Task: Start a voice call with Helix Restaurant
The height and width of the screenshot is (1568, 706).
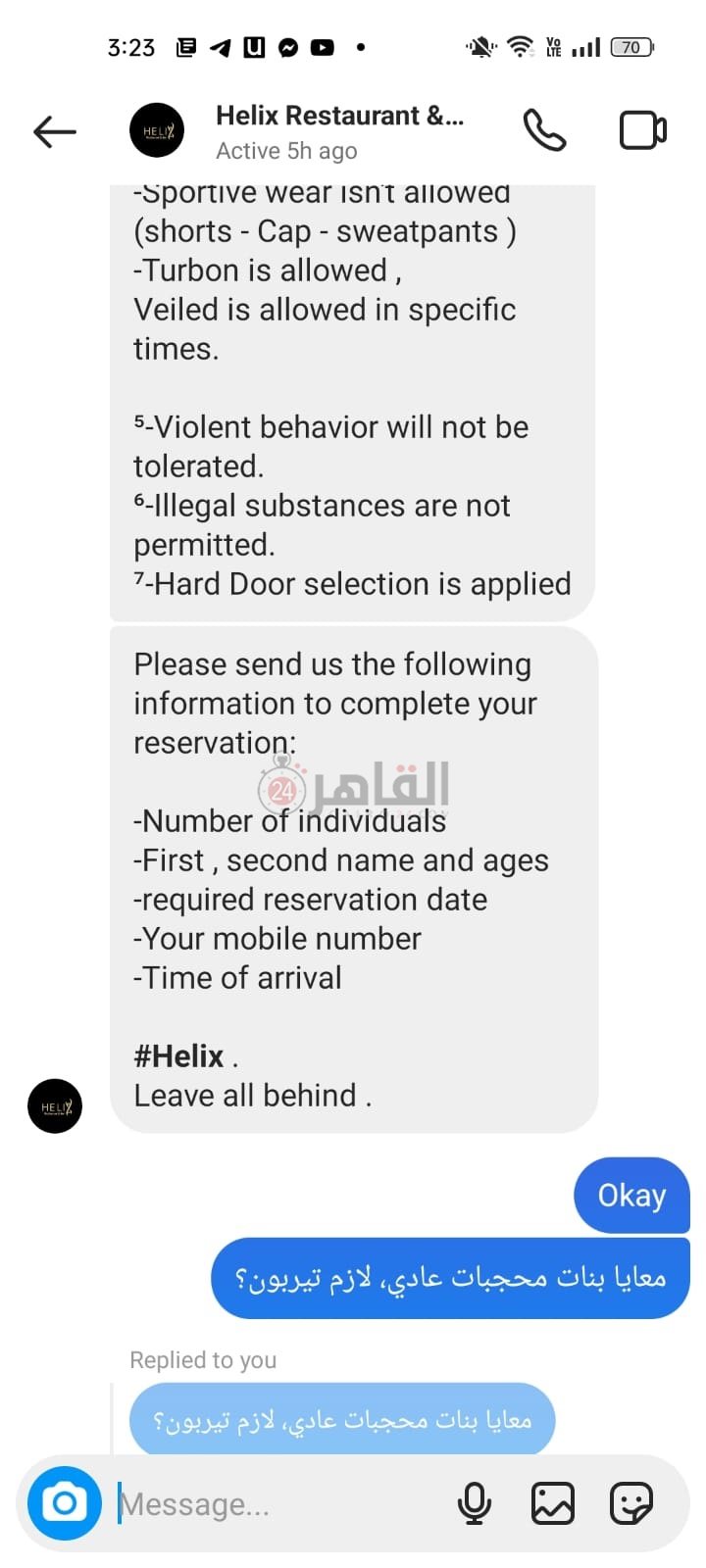Action: 545,128
